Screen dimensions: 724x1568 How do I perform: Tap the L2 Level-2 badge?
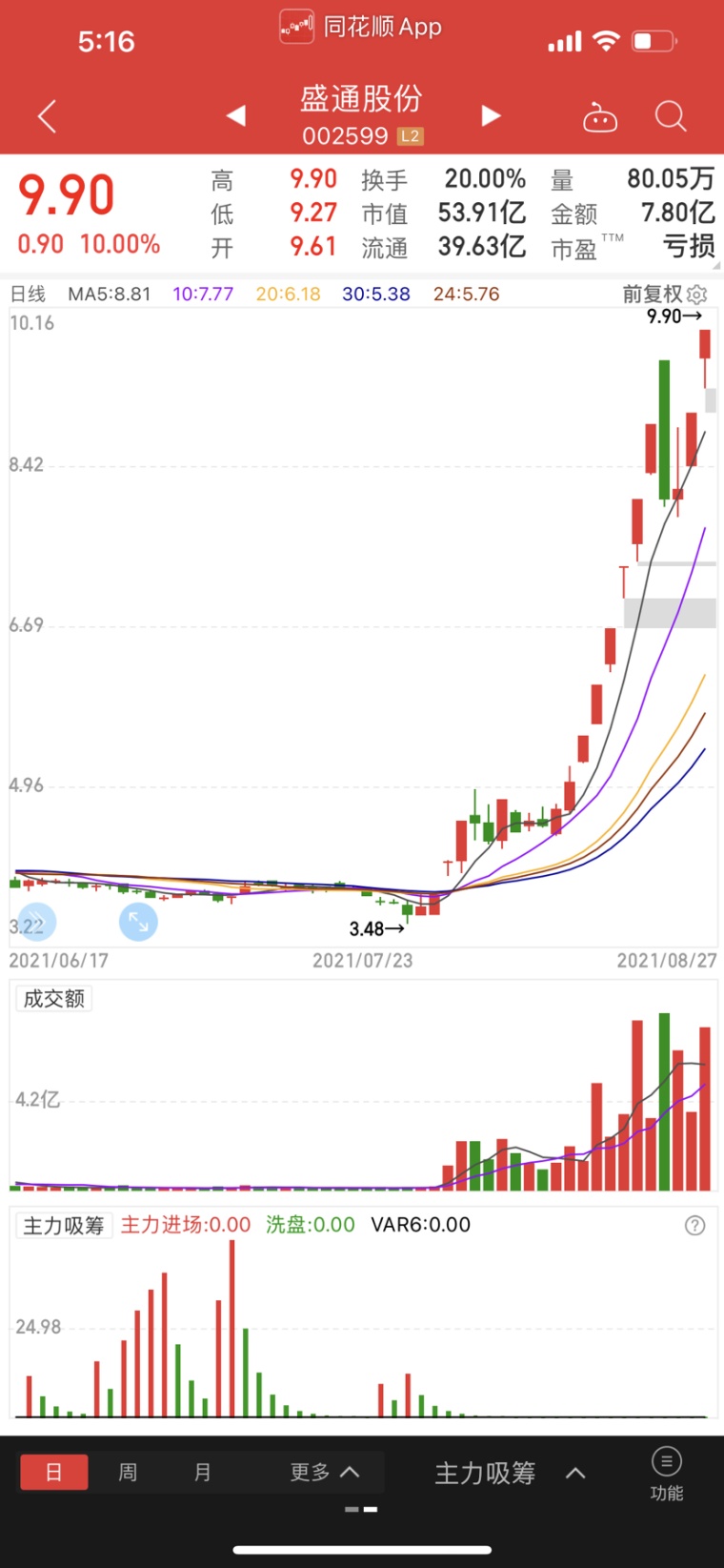click(x=412, y=136)
